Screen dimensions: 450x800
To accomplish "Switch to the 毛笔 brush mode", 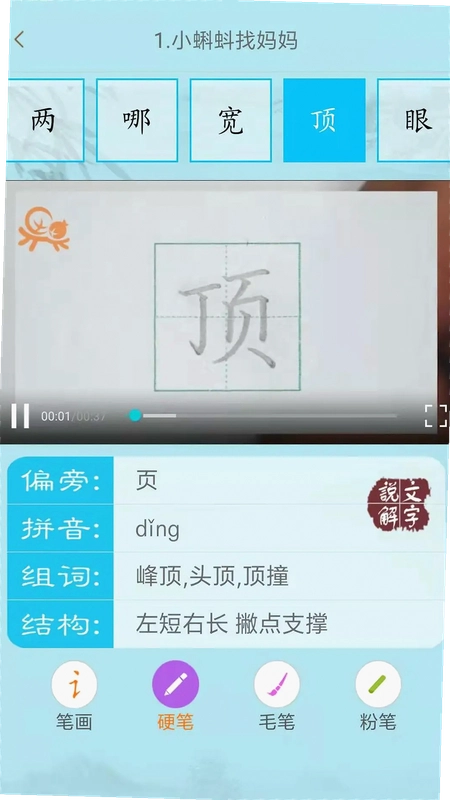I will (277, 696).
